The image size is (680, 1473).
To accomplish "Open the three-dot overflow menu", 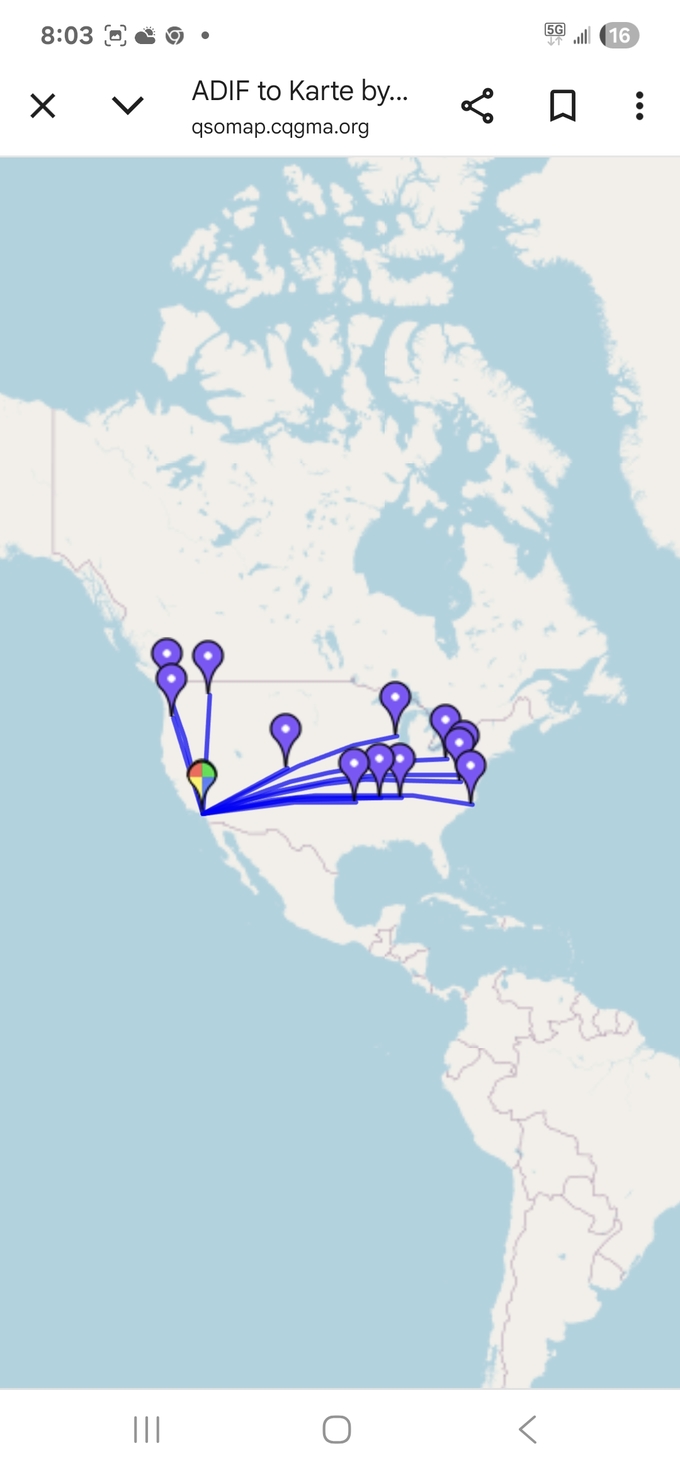I will (639, 105).
